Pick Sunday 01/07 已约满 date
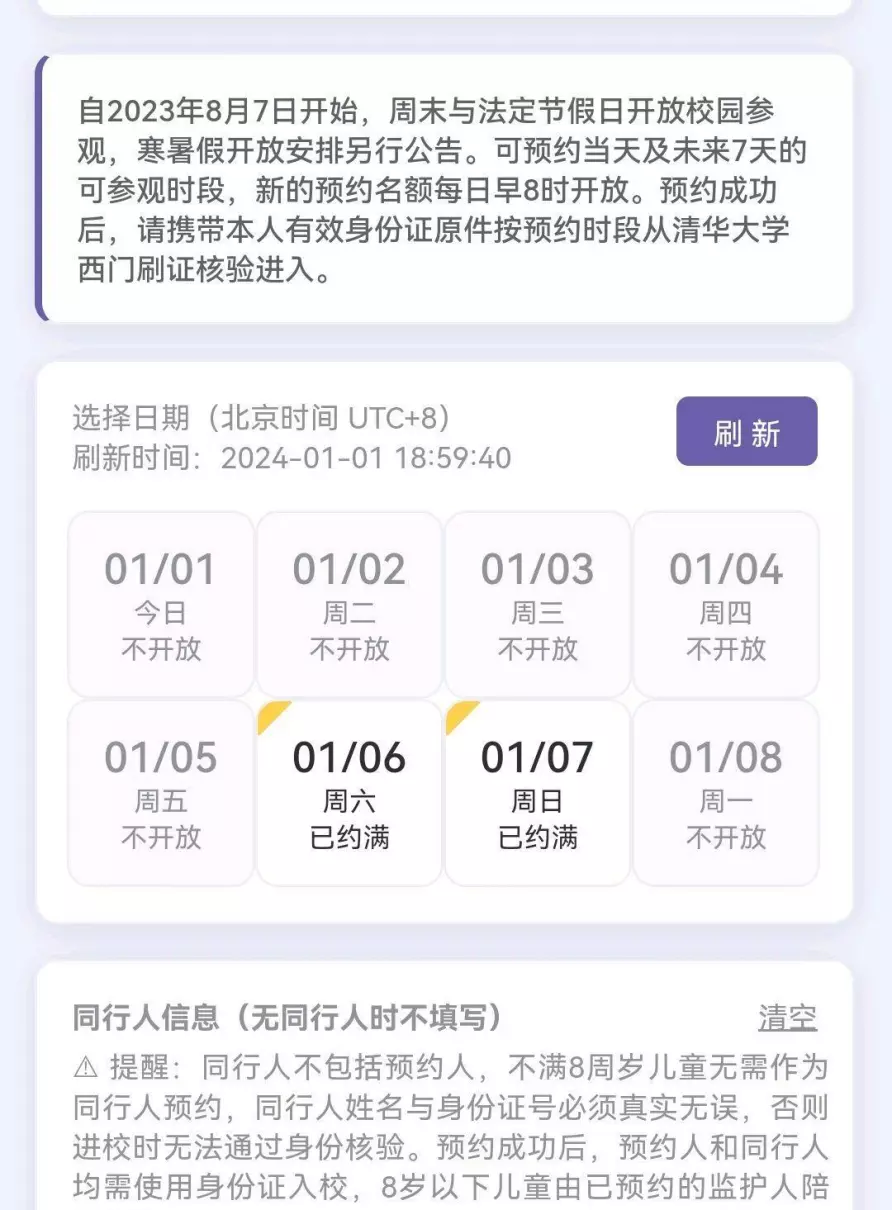Image resolution: width=892 pixels, height=1210 pixels. click(x=537, y=793)
